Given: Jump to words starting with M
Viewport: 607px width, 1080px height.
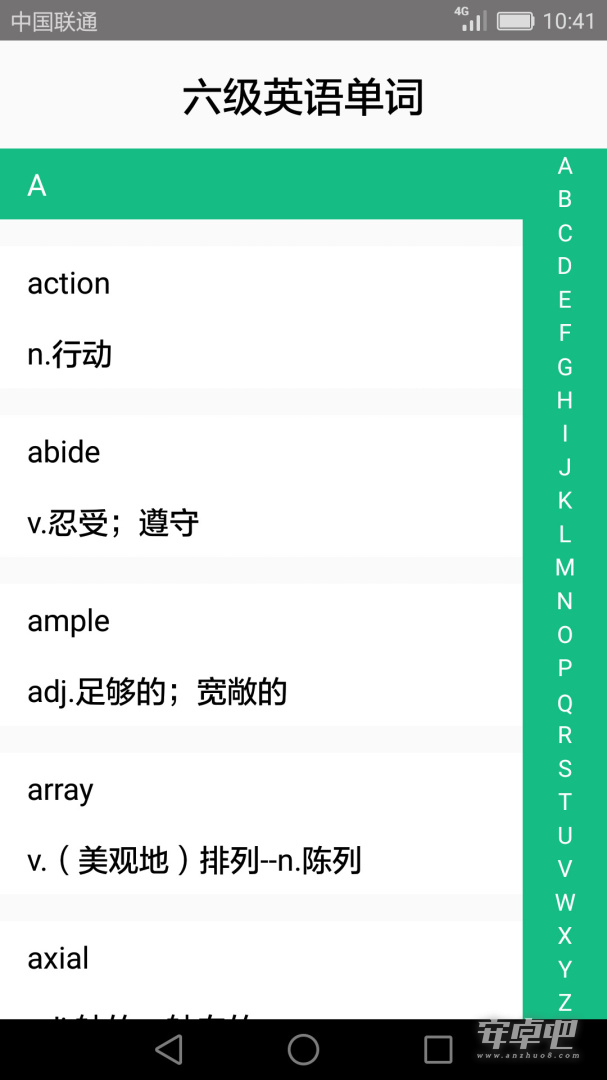Looking at the screenshot, I should 565,568.
